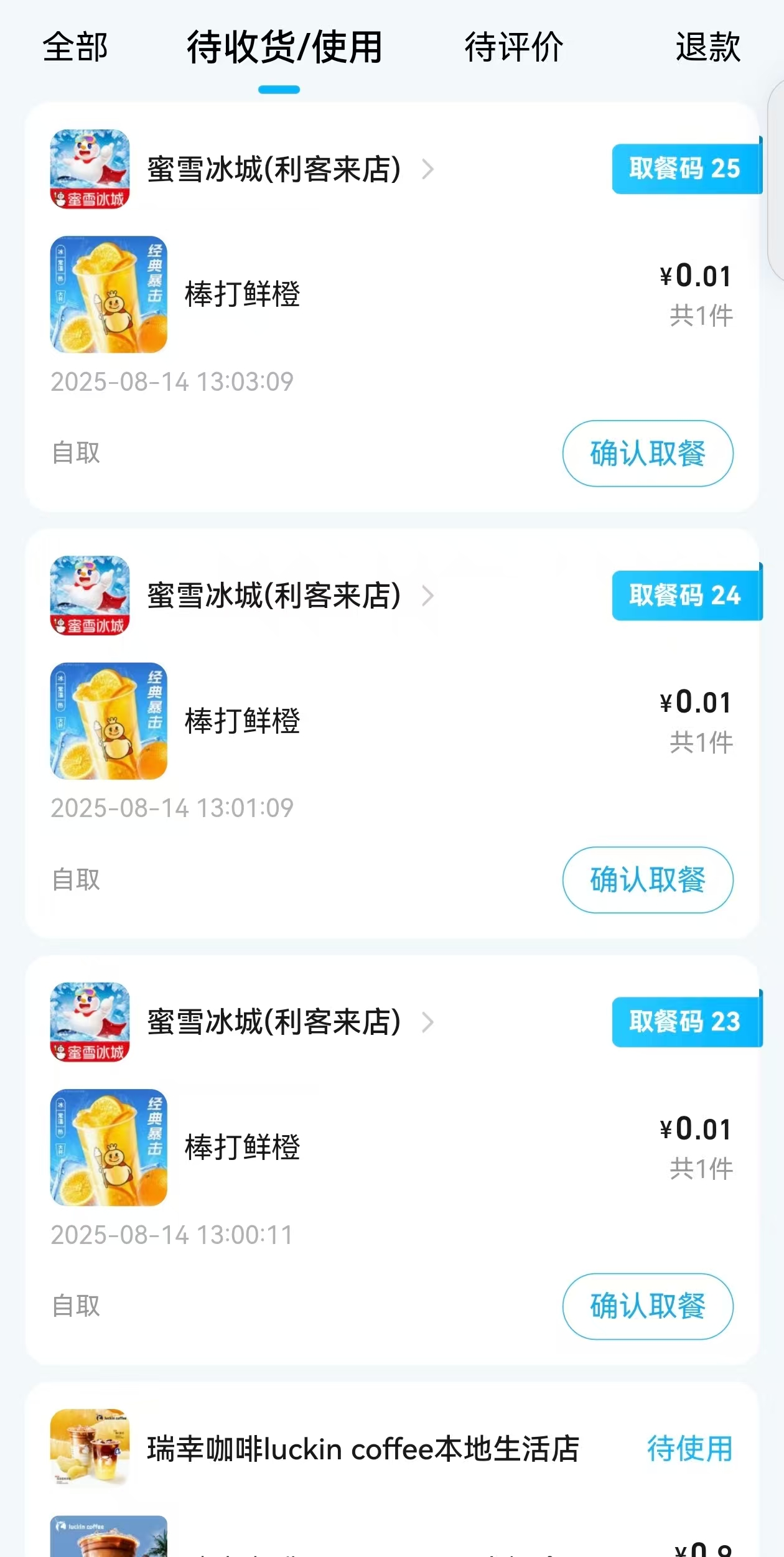
Task: Tap 蜜雪冰城 logo beside pickup code 24
Action: pos(90,593)
